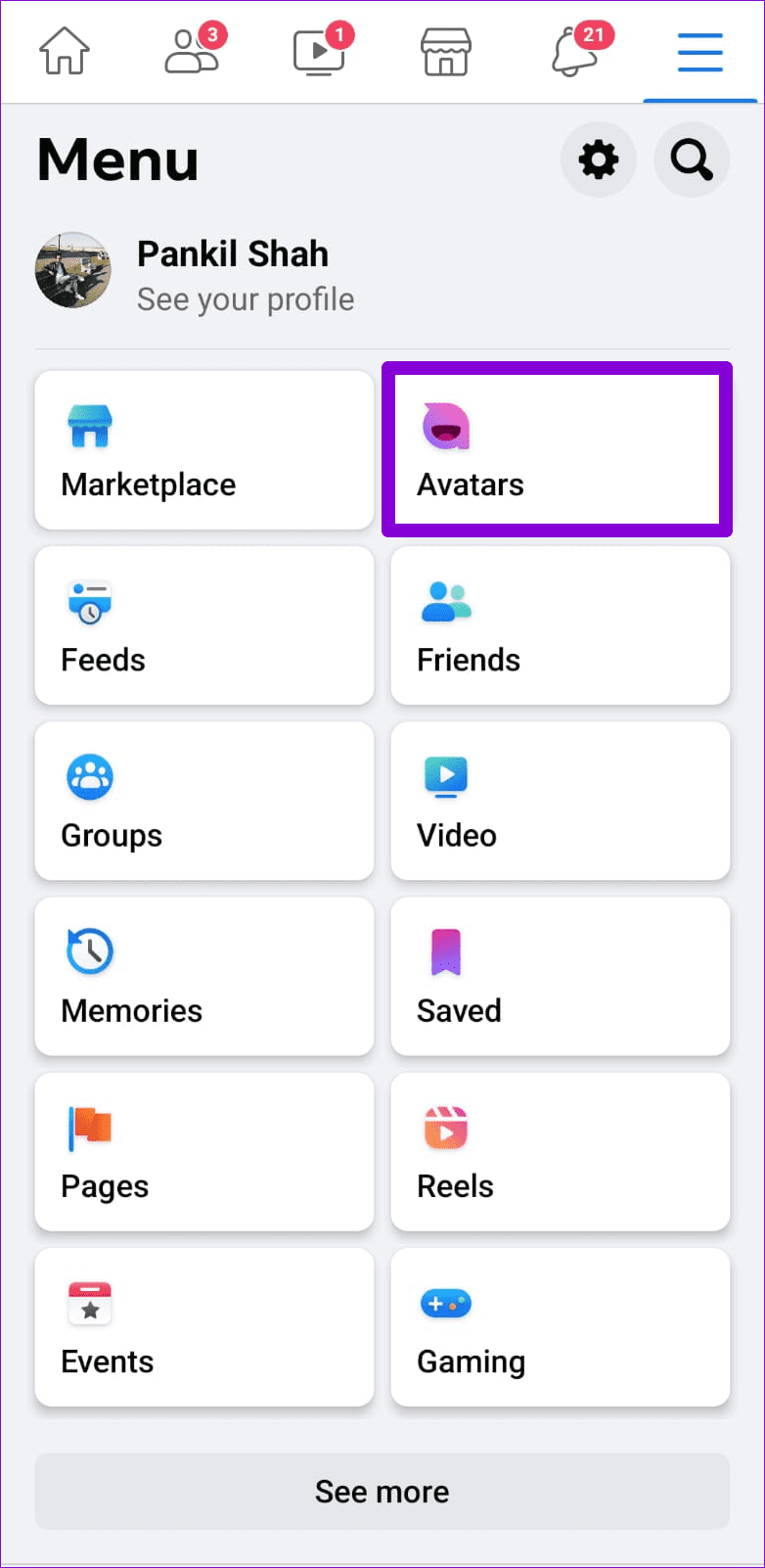Open the Pages shortcut
Viewport: 765px width, 1568px height.
coord(203,1151)
